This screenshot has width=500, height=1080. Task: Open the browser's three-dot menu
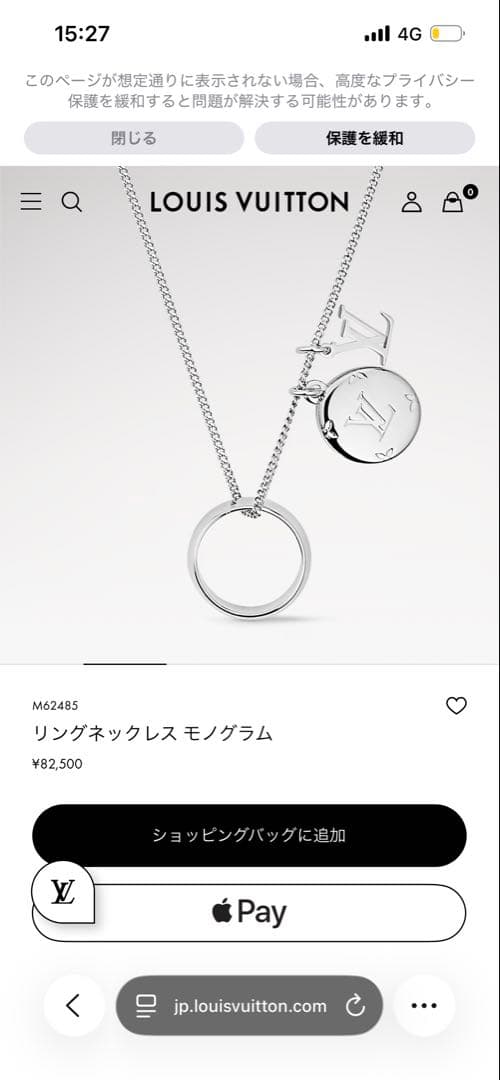point(424,1006)
